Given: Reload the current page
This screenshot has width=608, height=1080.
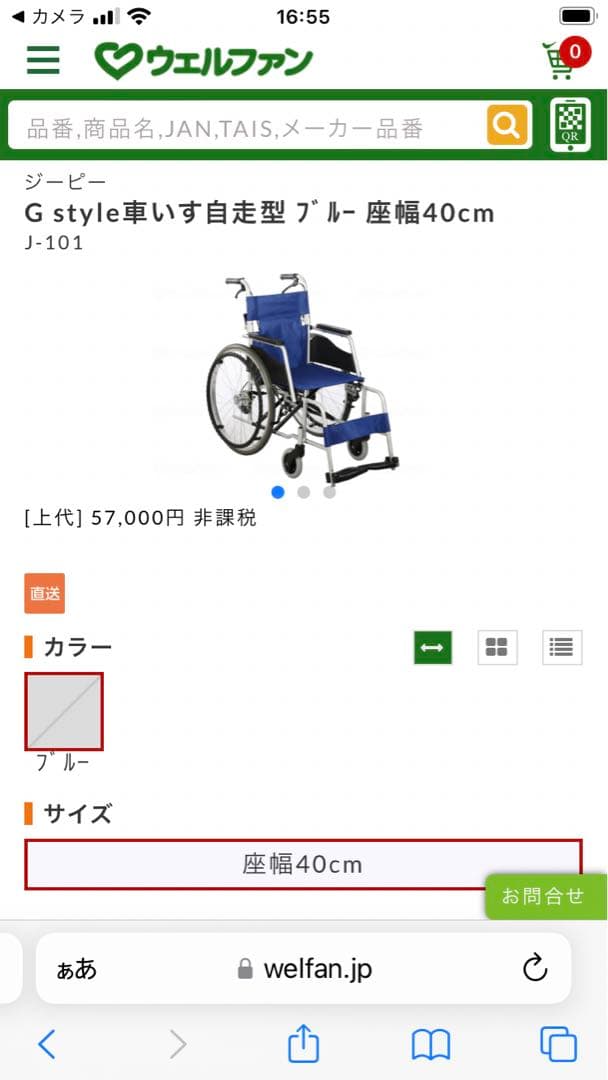Looking at the screenshot, I should tap(536, 968).
